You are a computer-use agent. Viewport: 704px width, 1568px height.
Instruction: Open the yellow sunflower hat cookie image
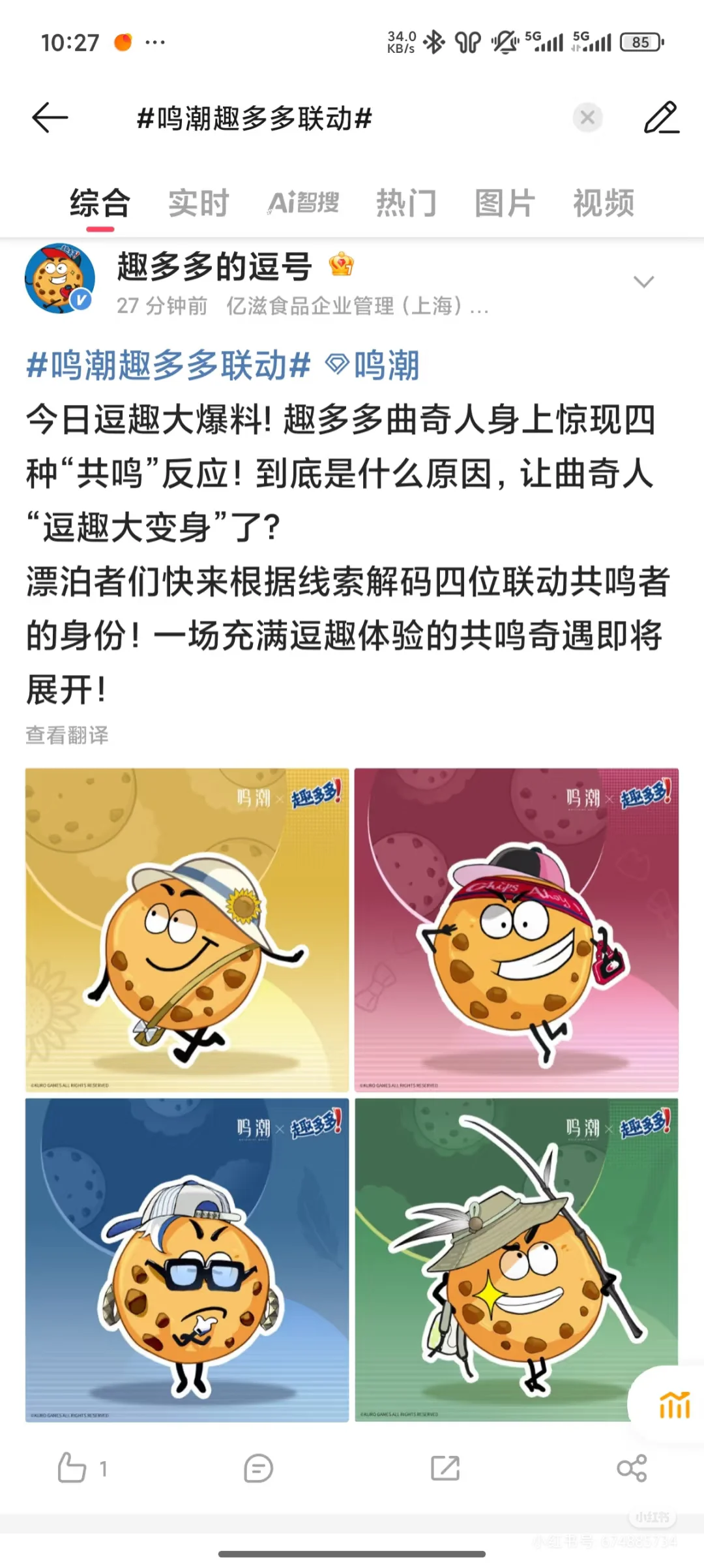[x=187, y=930]
